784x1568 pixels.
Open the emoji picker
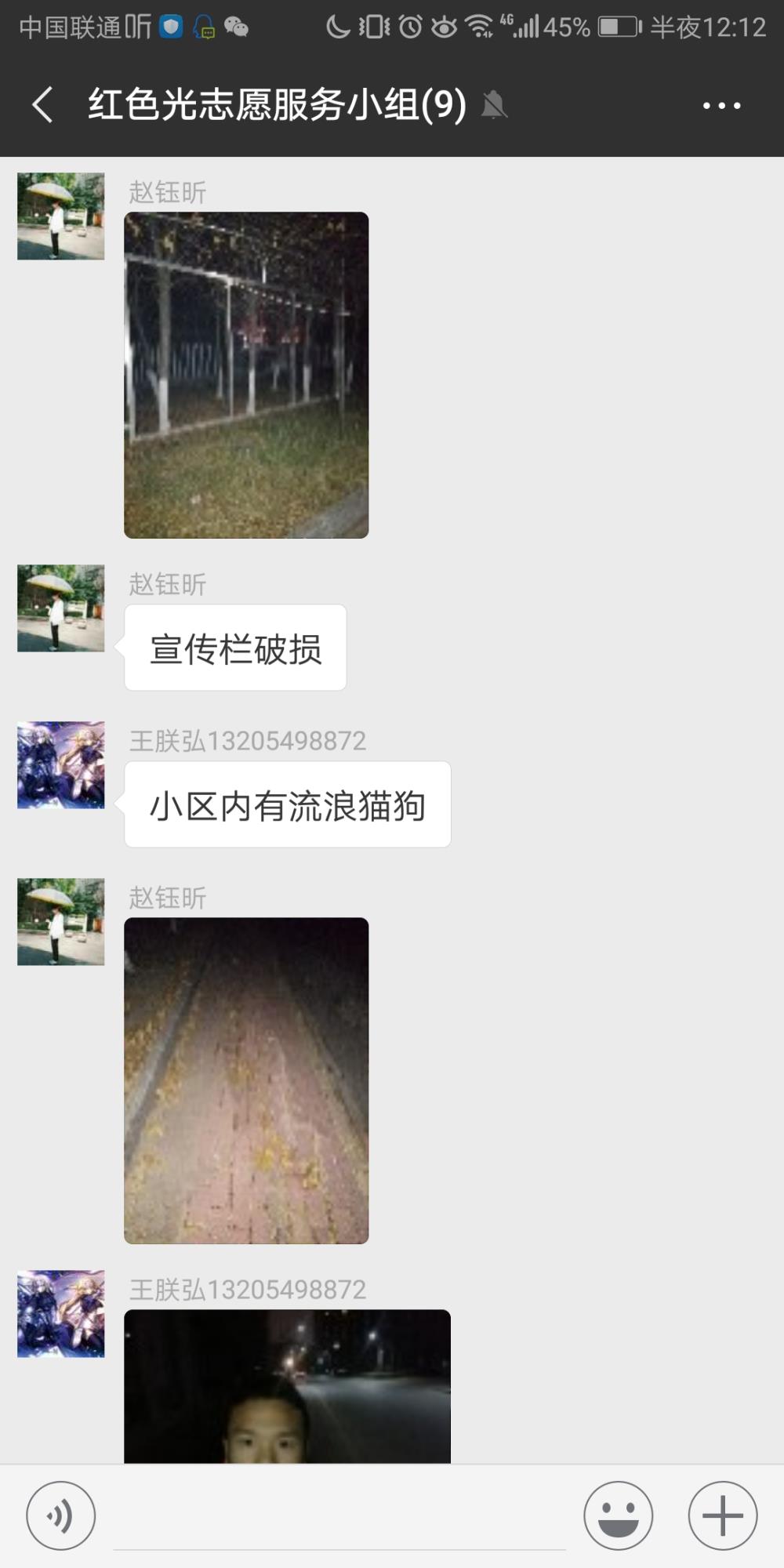point(618,1515)
